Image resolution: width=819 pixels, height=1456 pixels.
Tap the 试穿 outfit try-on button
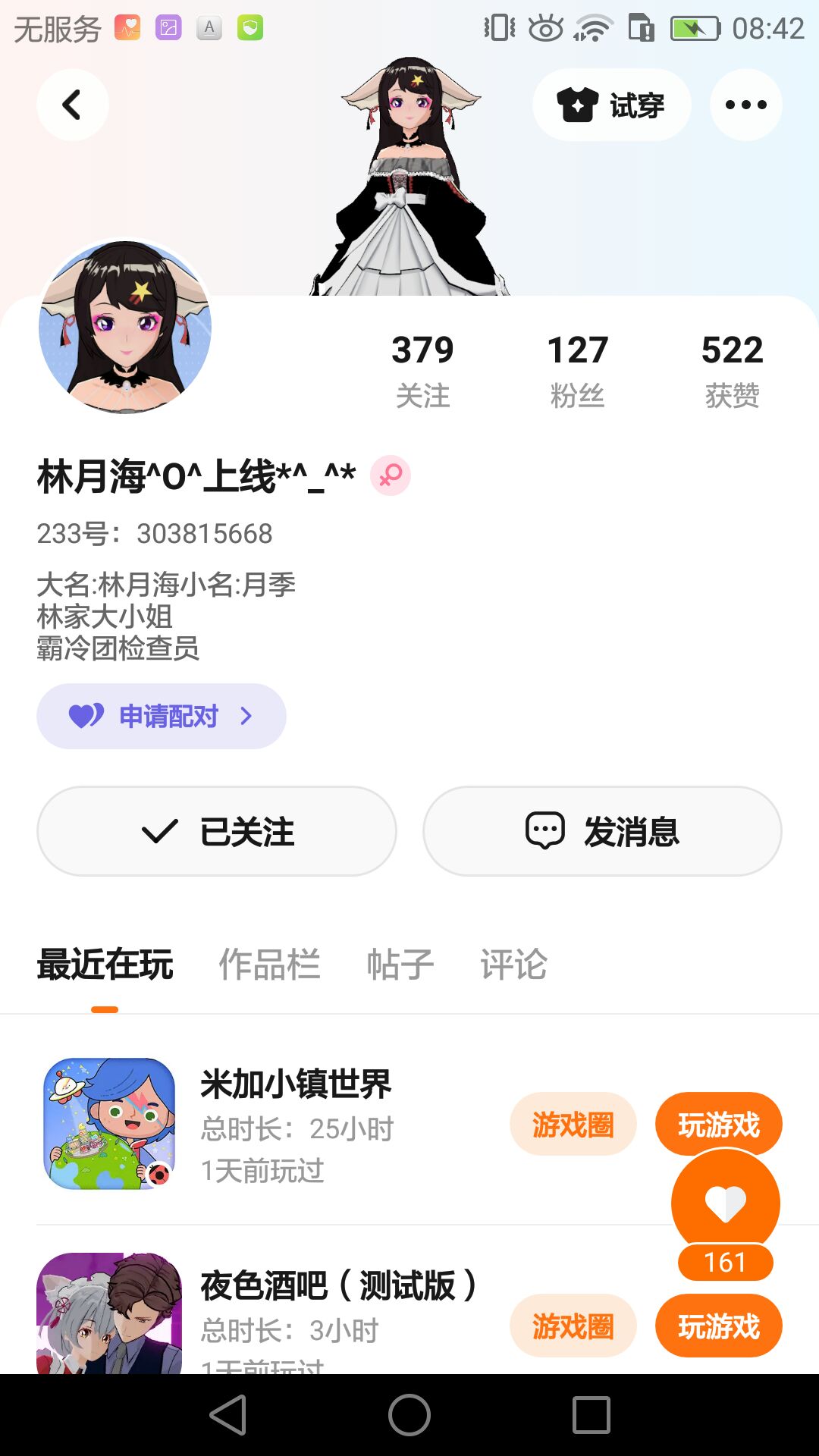coord(611,105)
